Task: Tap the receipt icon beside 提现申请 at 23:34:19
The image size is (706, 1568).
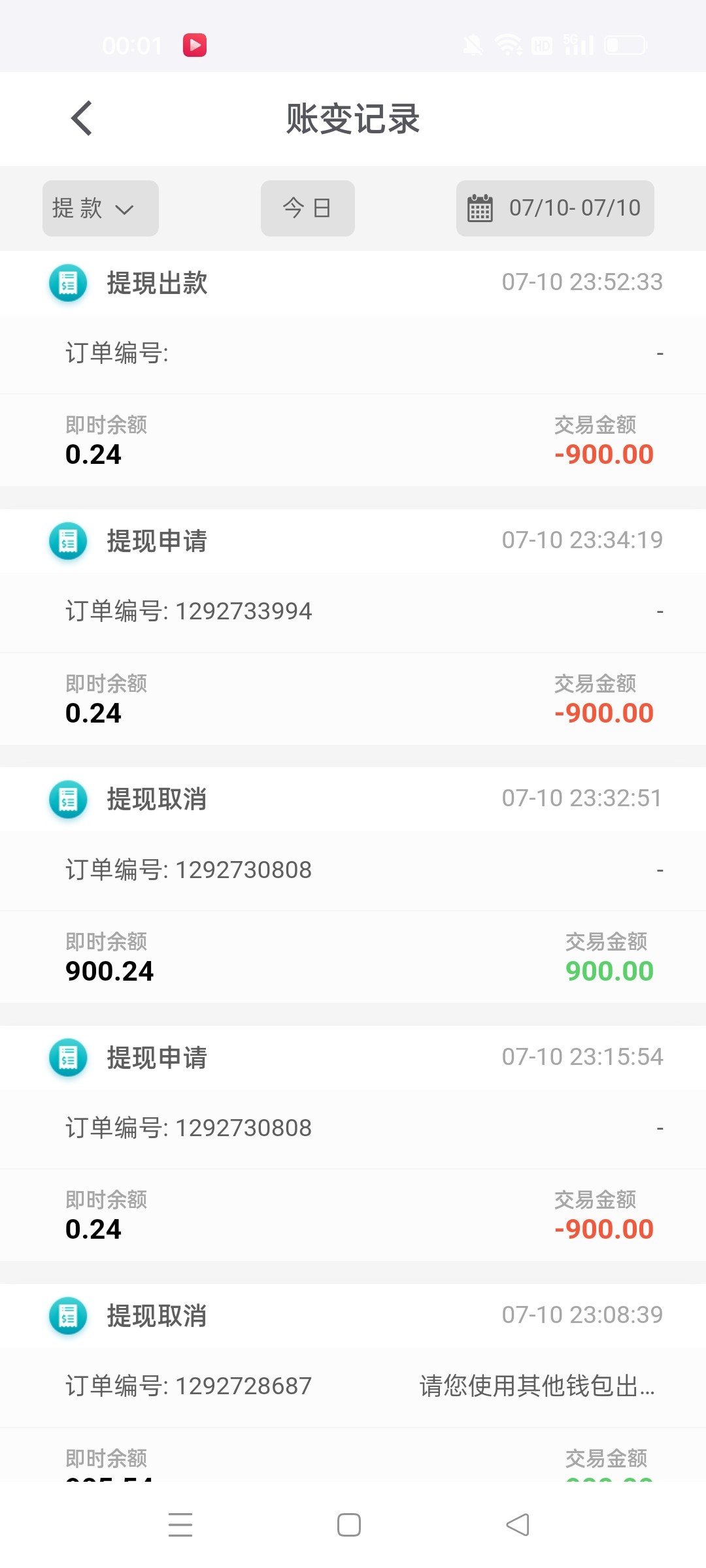Action: (67, 541)
